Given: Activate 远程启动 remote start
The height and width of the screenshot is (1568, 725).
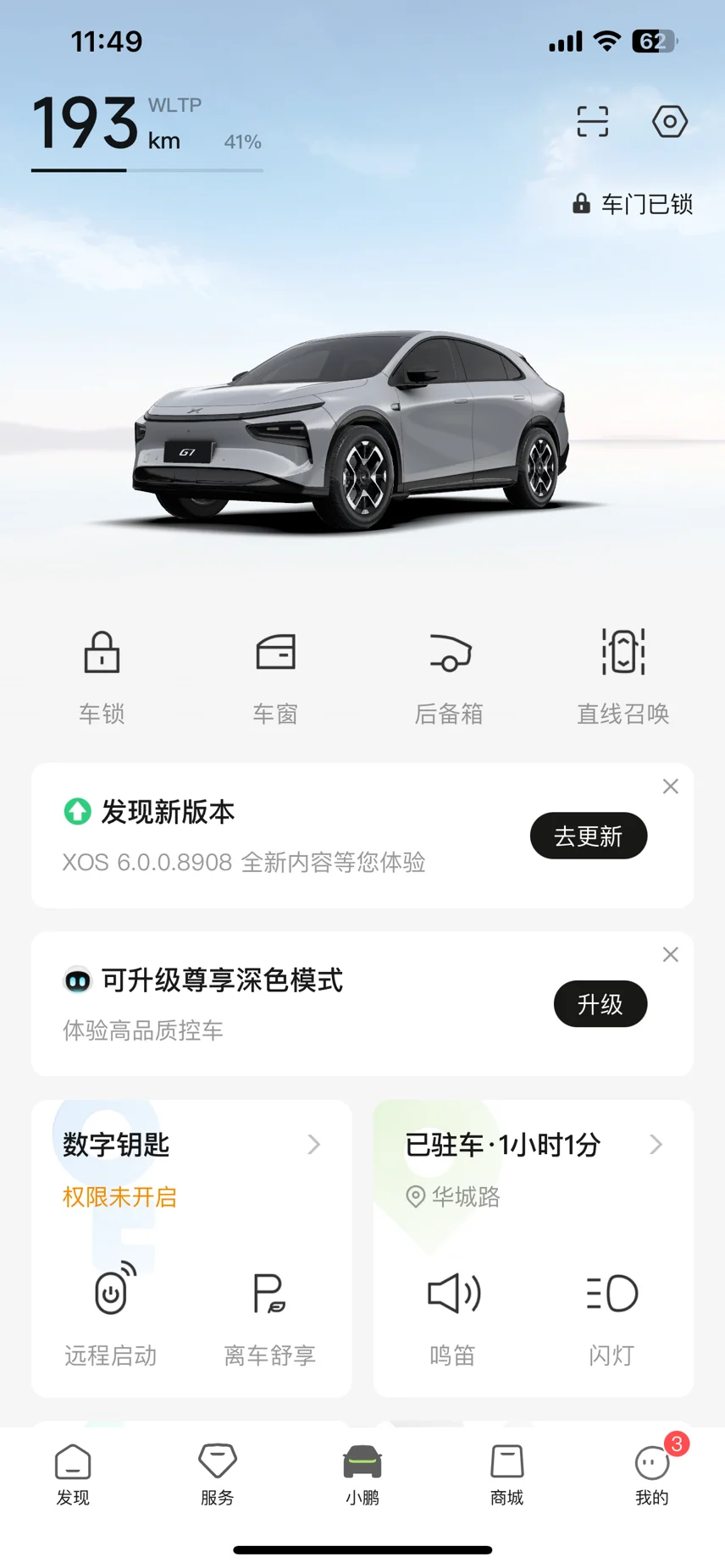Looking at the screenshot, I should pyautogui.click(x=111, y=1312).
